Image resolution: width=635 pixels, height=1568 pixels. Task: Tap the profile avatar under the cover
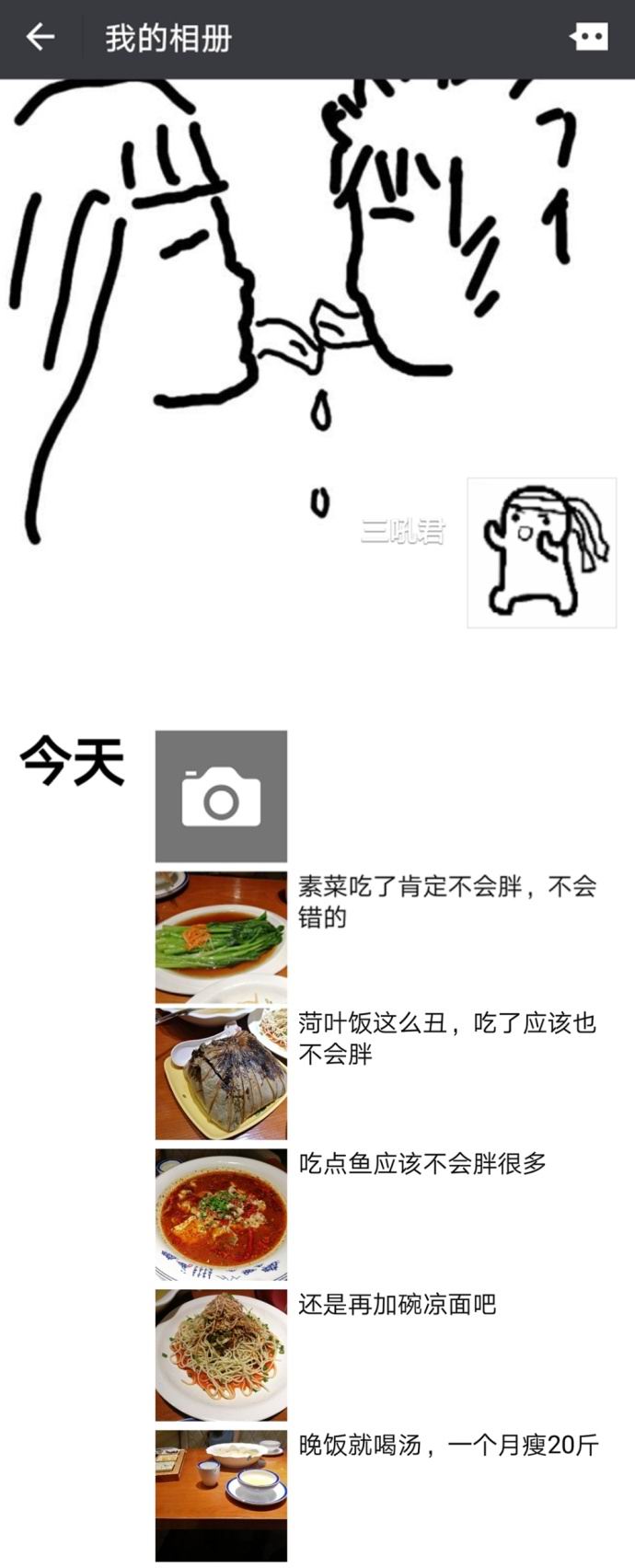[x=541, y=552]
